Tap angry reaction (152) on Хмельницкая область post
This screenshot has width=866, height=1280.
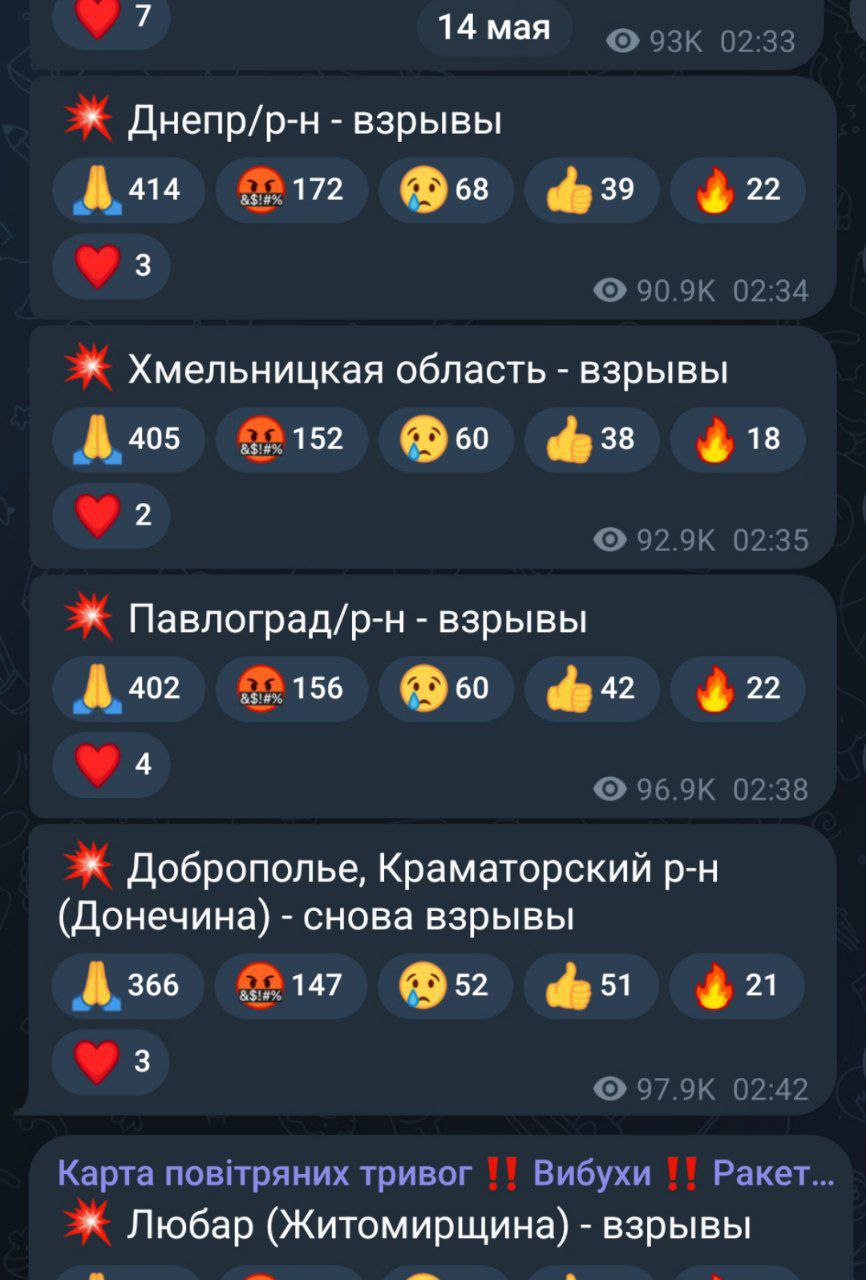coord(291,439)
